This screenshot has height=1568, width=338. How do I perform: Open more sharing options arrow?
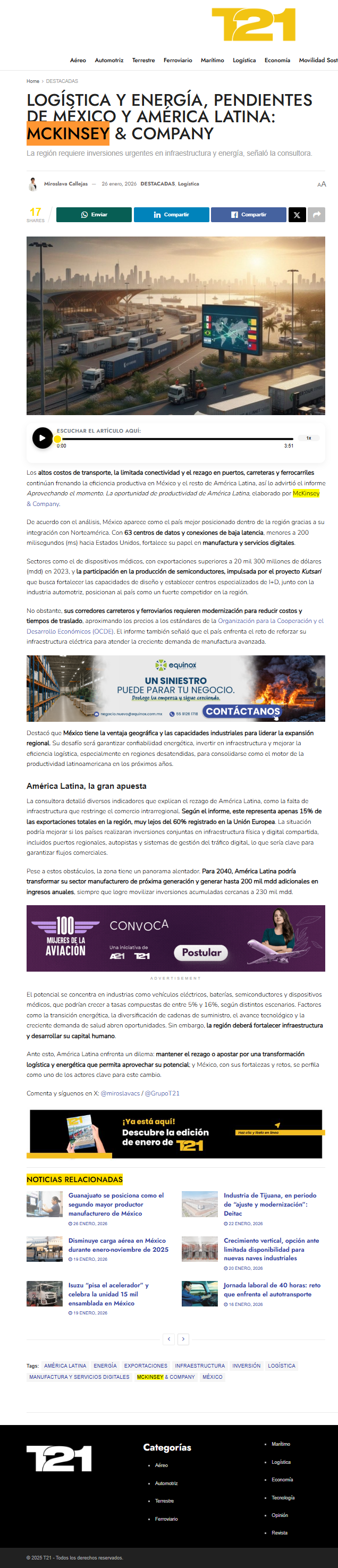click(317, 215)
